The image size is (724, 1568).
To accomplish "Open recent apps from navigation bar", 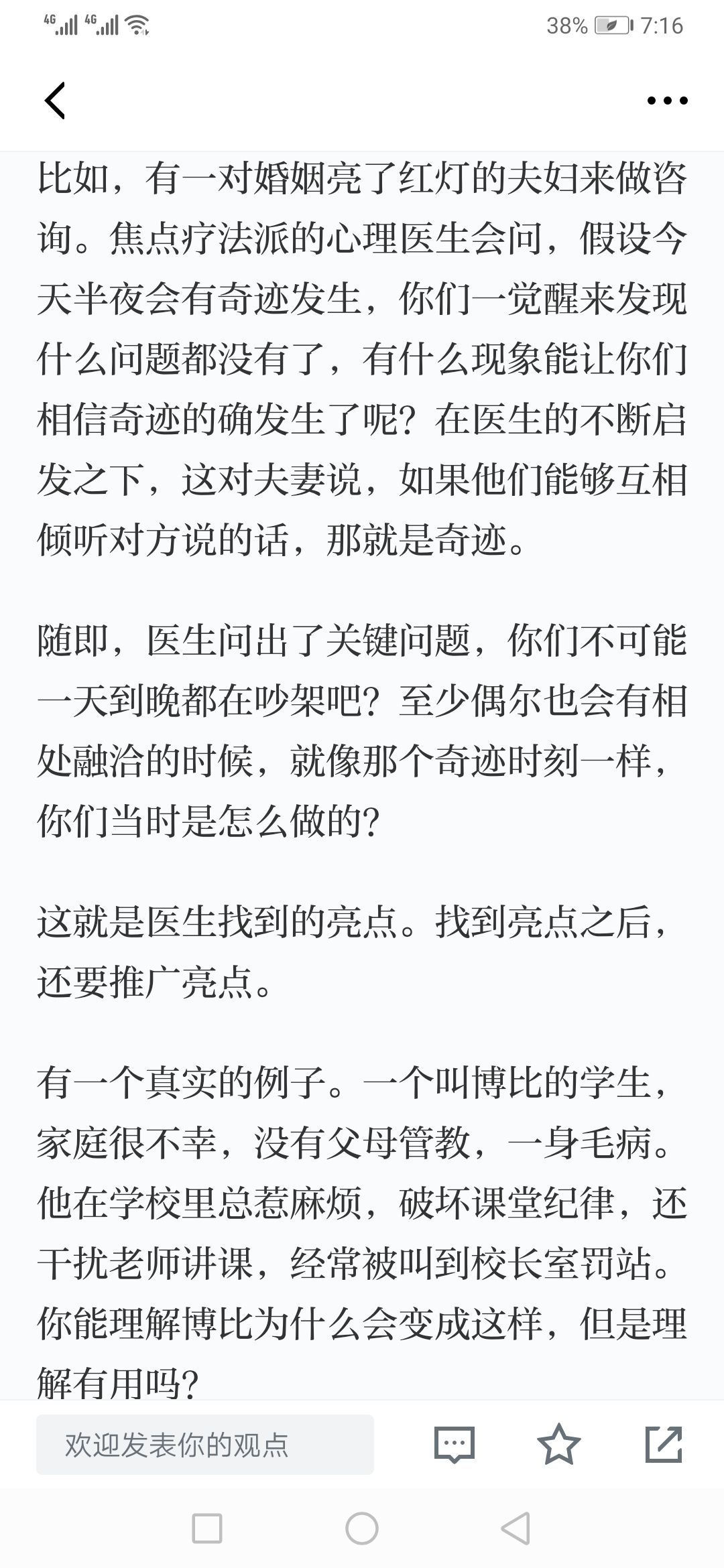I will tap(207, 1529).
